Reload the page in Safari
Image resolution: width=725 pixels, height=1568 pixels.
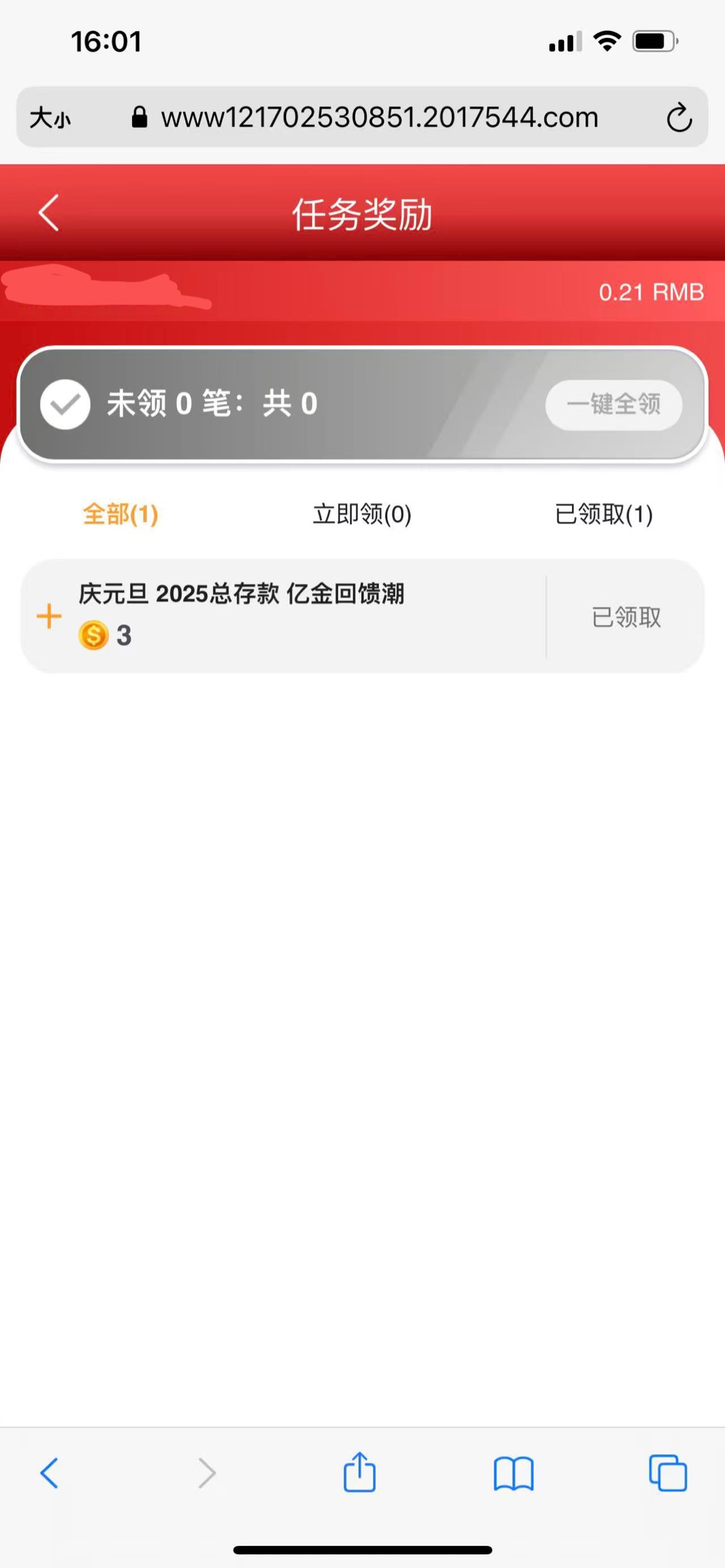[679, 118]
